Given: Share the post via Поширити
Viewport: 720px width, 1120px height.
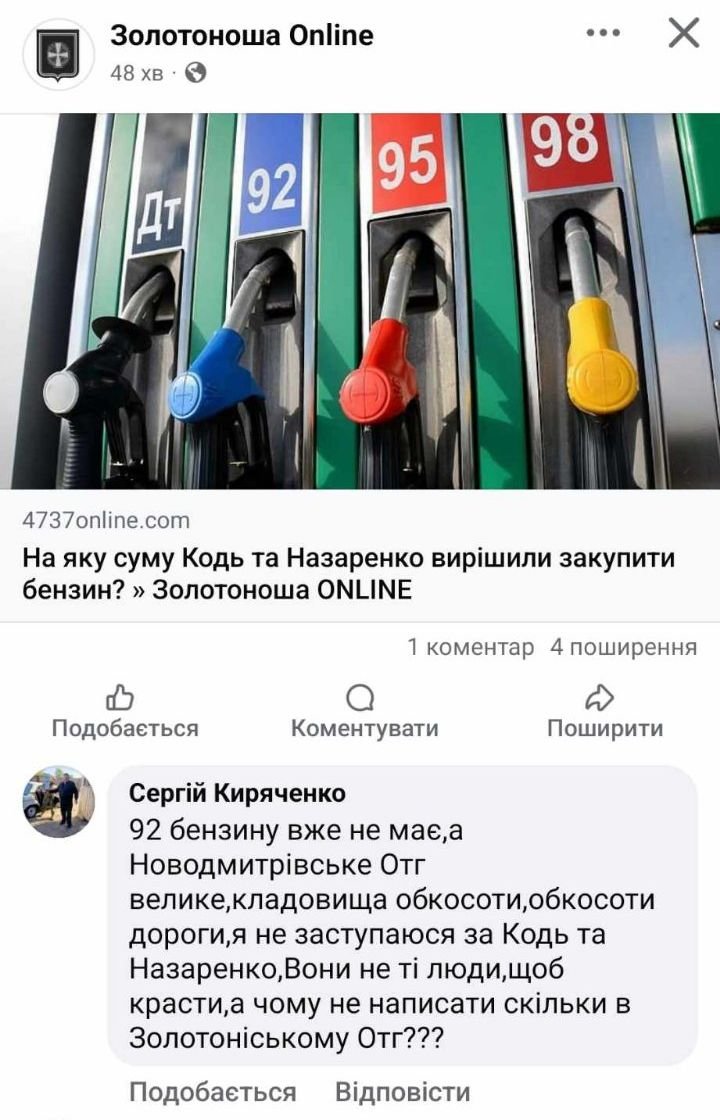Looking at the screenshot, I should coord(604,713).
